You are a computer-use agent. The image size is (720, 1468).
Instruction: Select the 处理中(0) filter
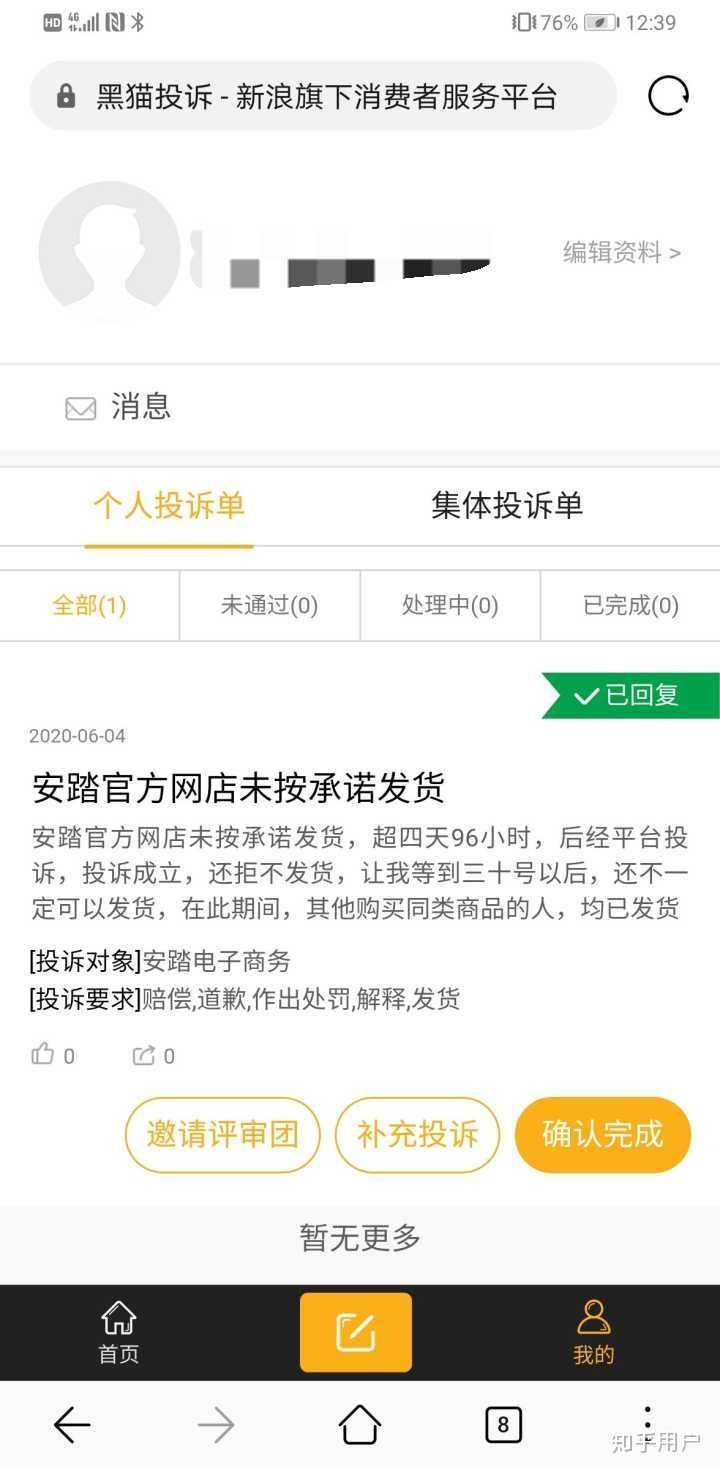click(450, 605)
